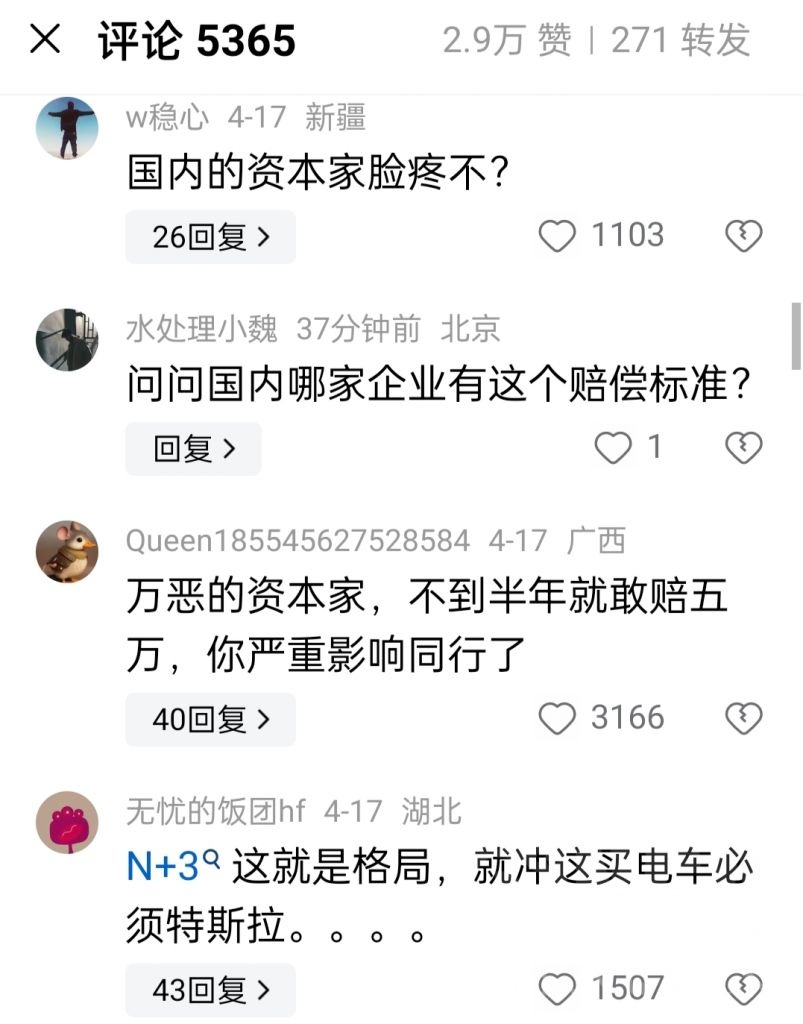Like 水处理小魏's comment

(x=613, y=449)
